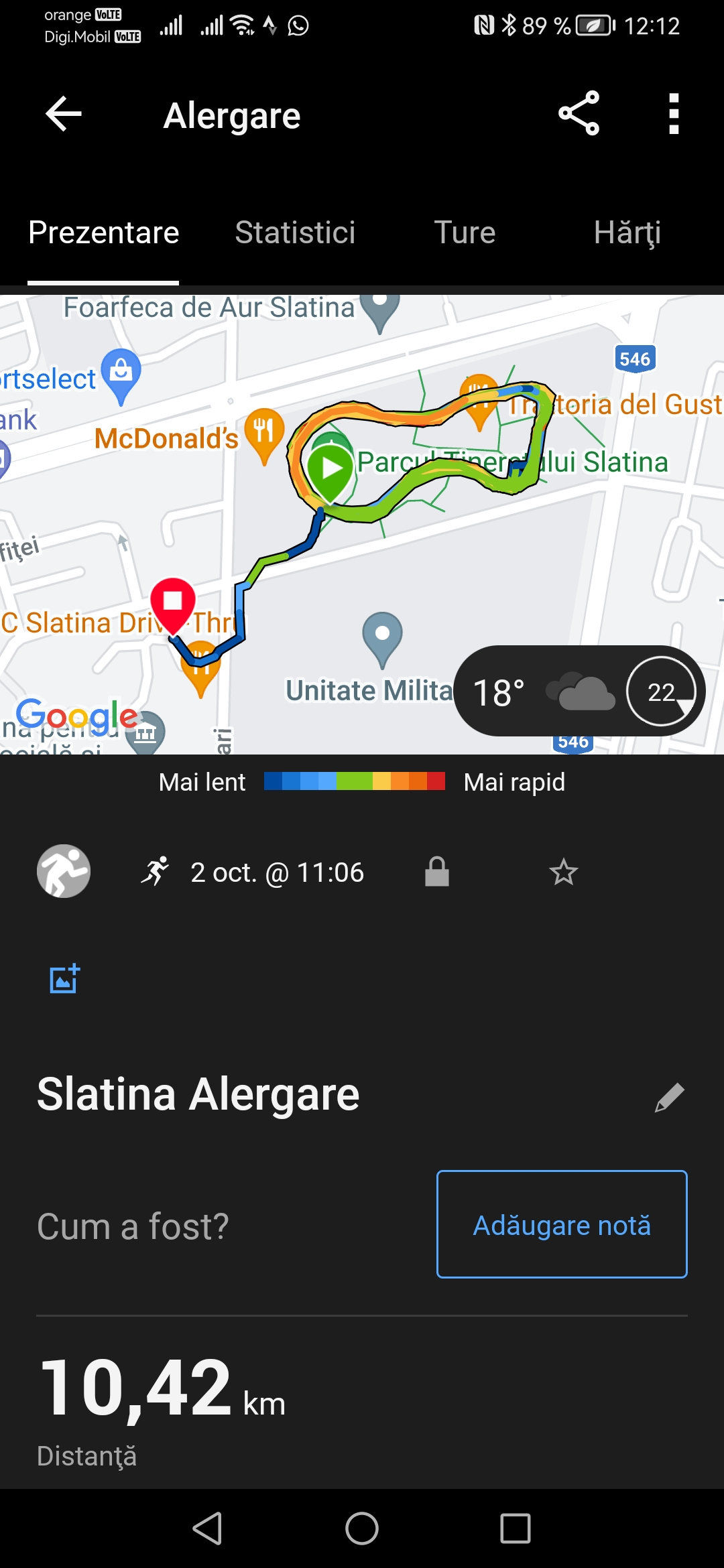The image size is (724, 1568).
Task: Edit the Slatina Alergare title
Action: pyautogui.click(x=669, y=1097)
